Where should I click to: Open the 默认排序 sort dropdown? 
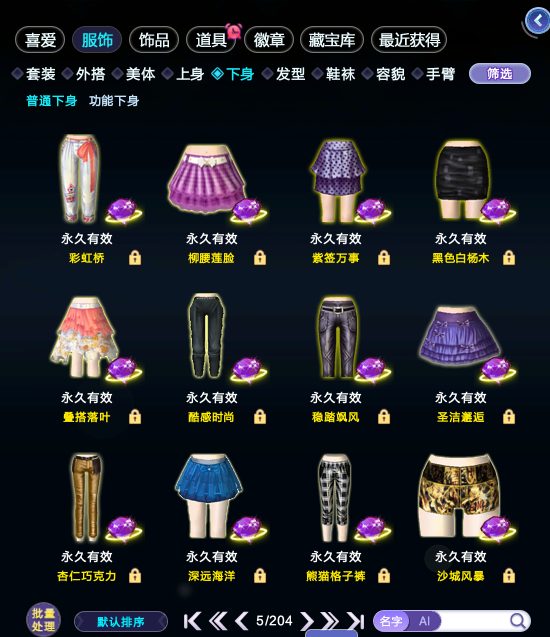click(121, 622)
